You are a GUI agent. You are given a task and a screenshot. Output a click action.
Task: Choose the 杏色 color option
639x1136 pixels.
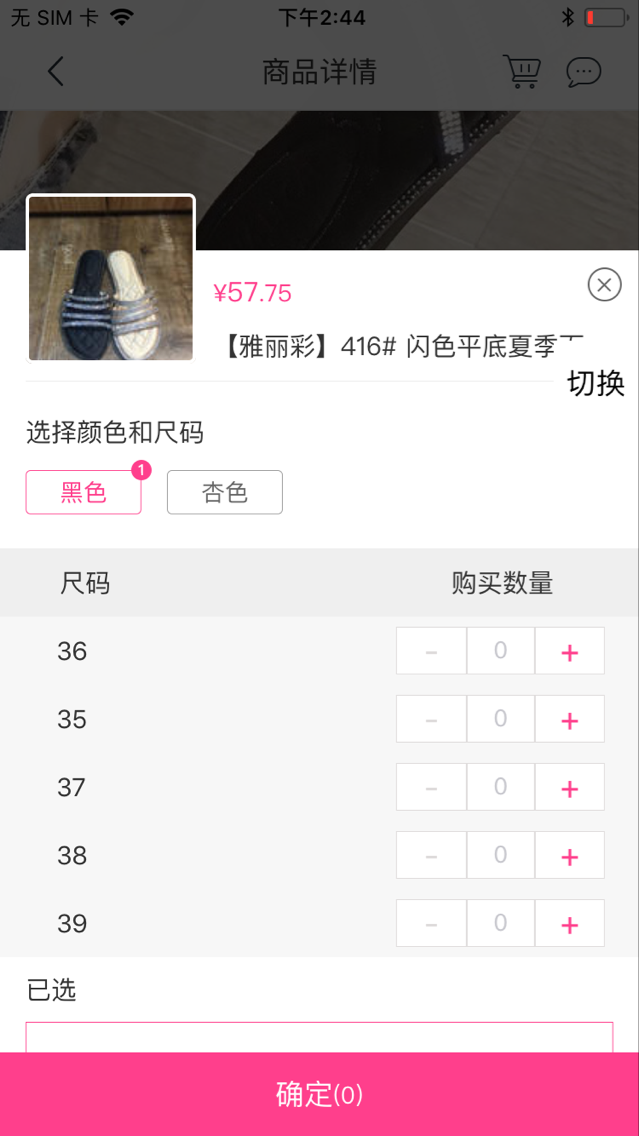click(x=225, y=492)
